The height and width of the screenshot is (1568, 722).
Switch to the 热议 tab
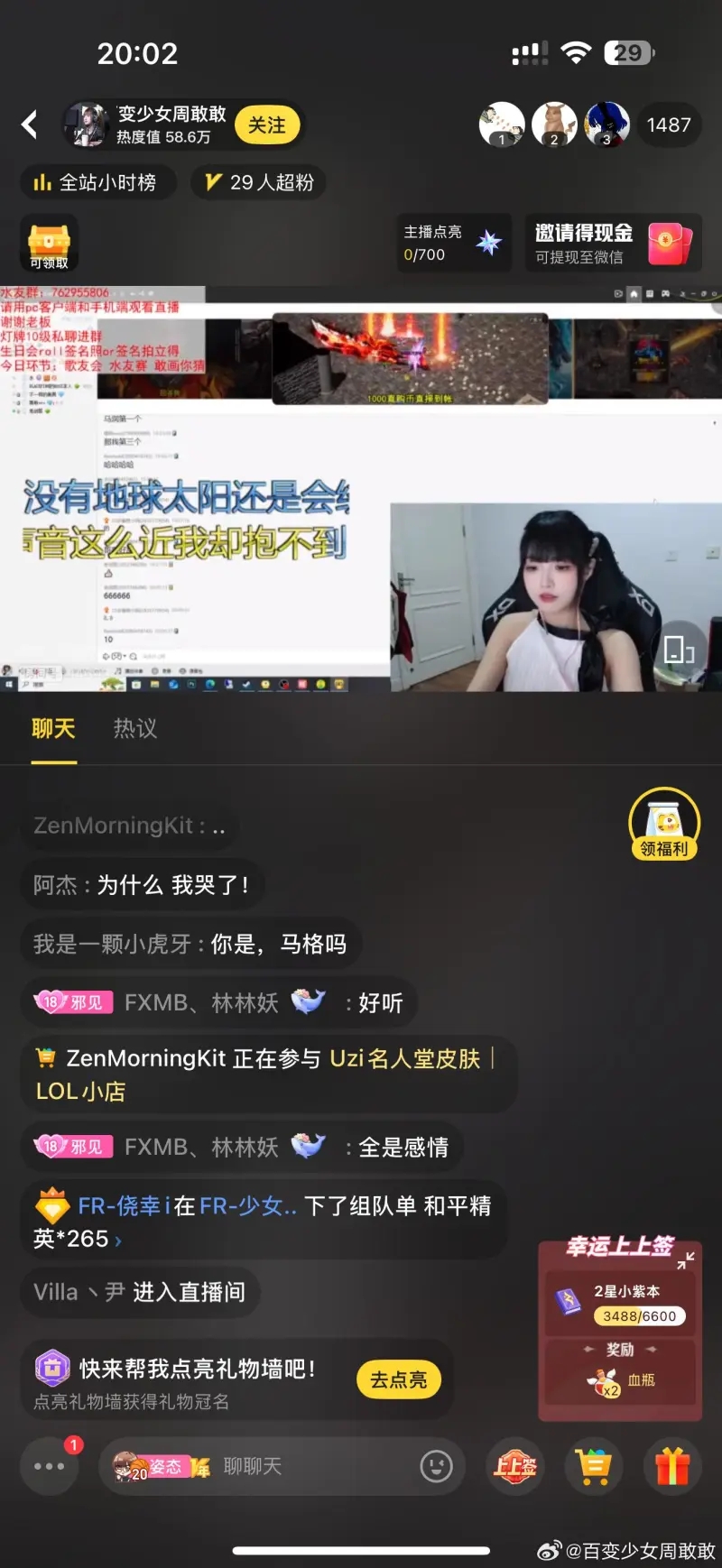(135, 729)
